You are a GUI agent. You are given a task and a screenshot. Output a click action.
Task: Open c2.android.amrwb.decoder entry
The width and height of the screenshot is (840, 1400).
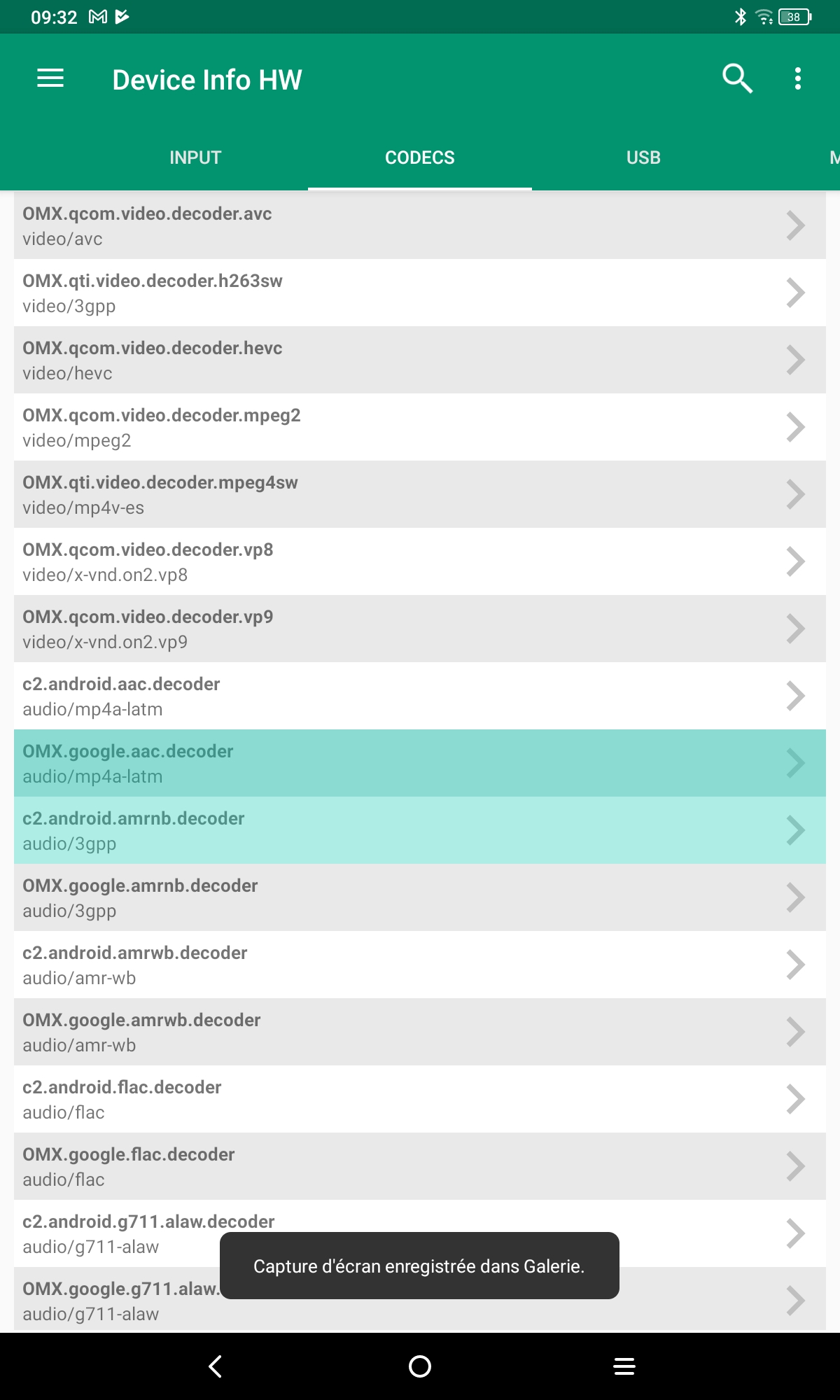420,965
